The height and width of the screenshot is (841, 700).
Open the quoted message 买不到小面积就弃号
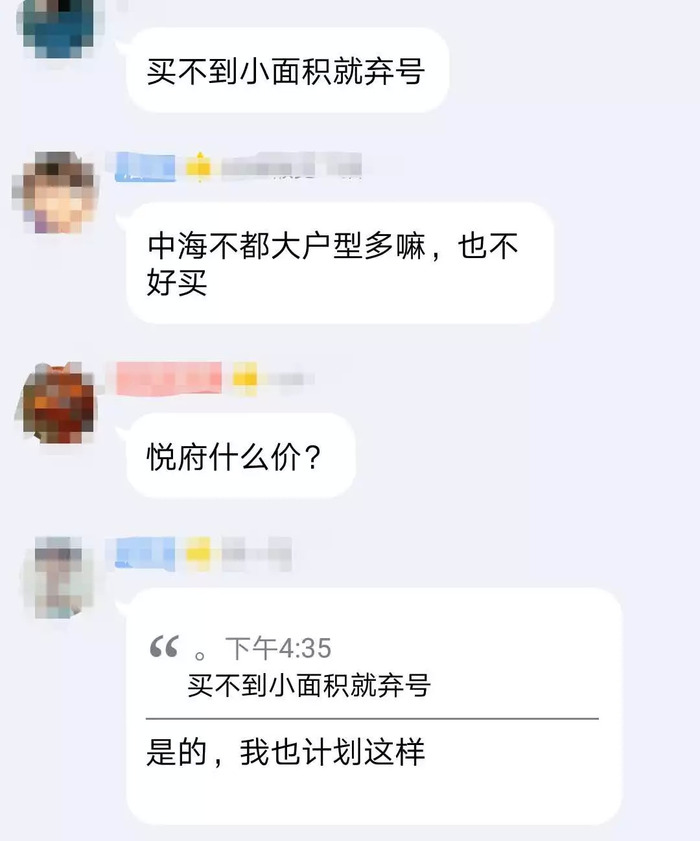[309, 684]
